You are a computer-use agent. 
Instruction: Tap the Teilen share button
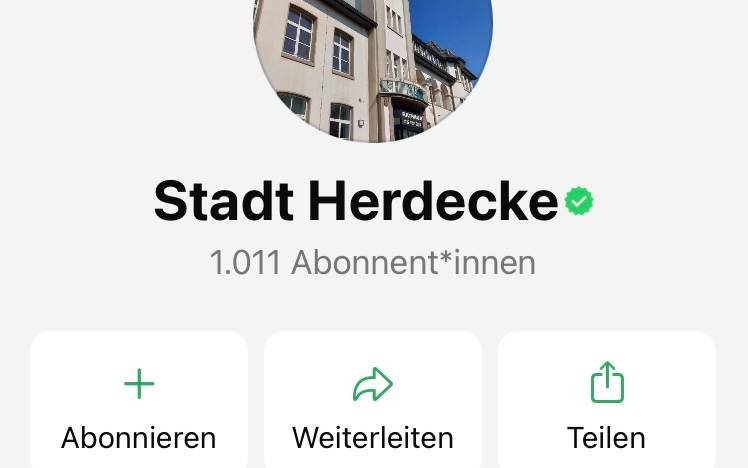pos(606,405)
